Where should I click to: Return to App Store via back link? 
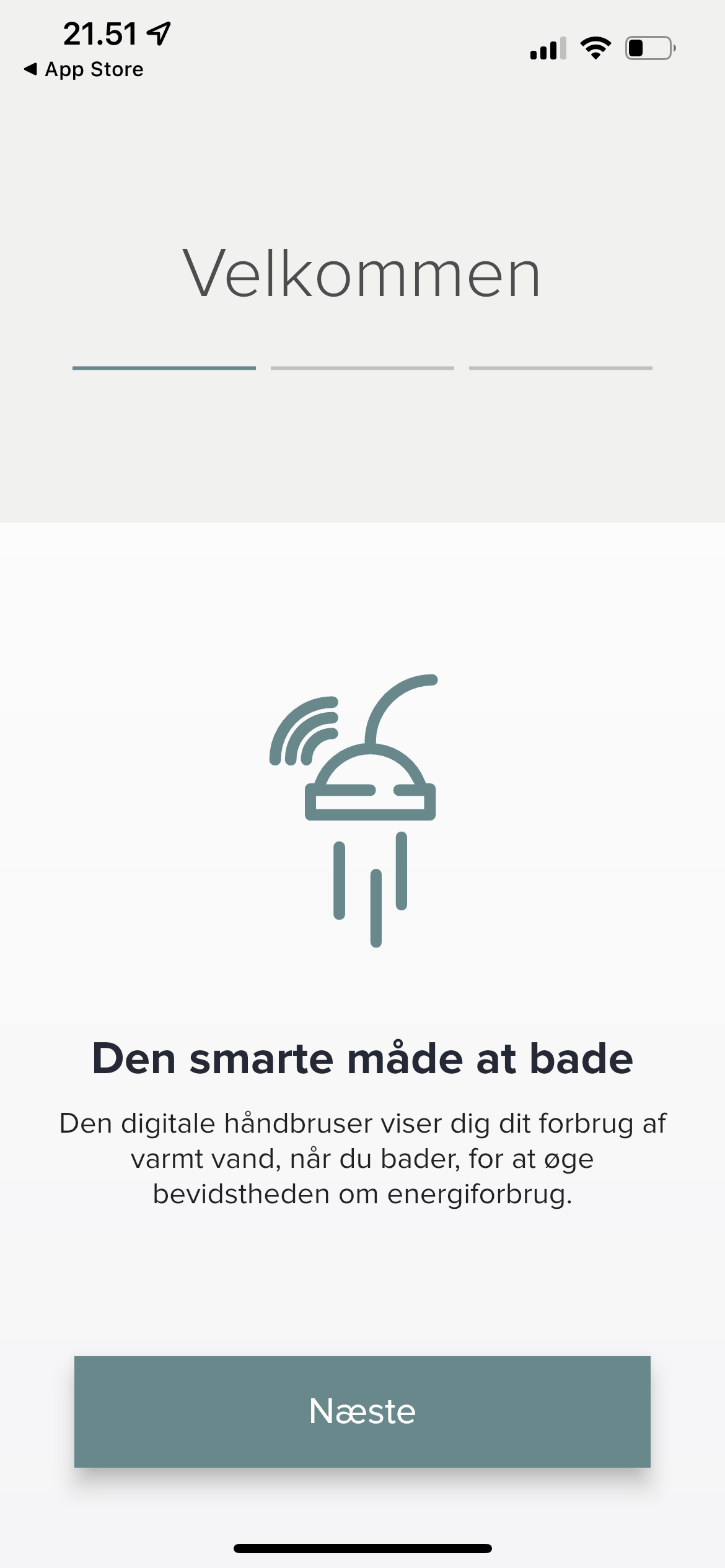[x=84, y=69]
